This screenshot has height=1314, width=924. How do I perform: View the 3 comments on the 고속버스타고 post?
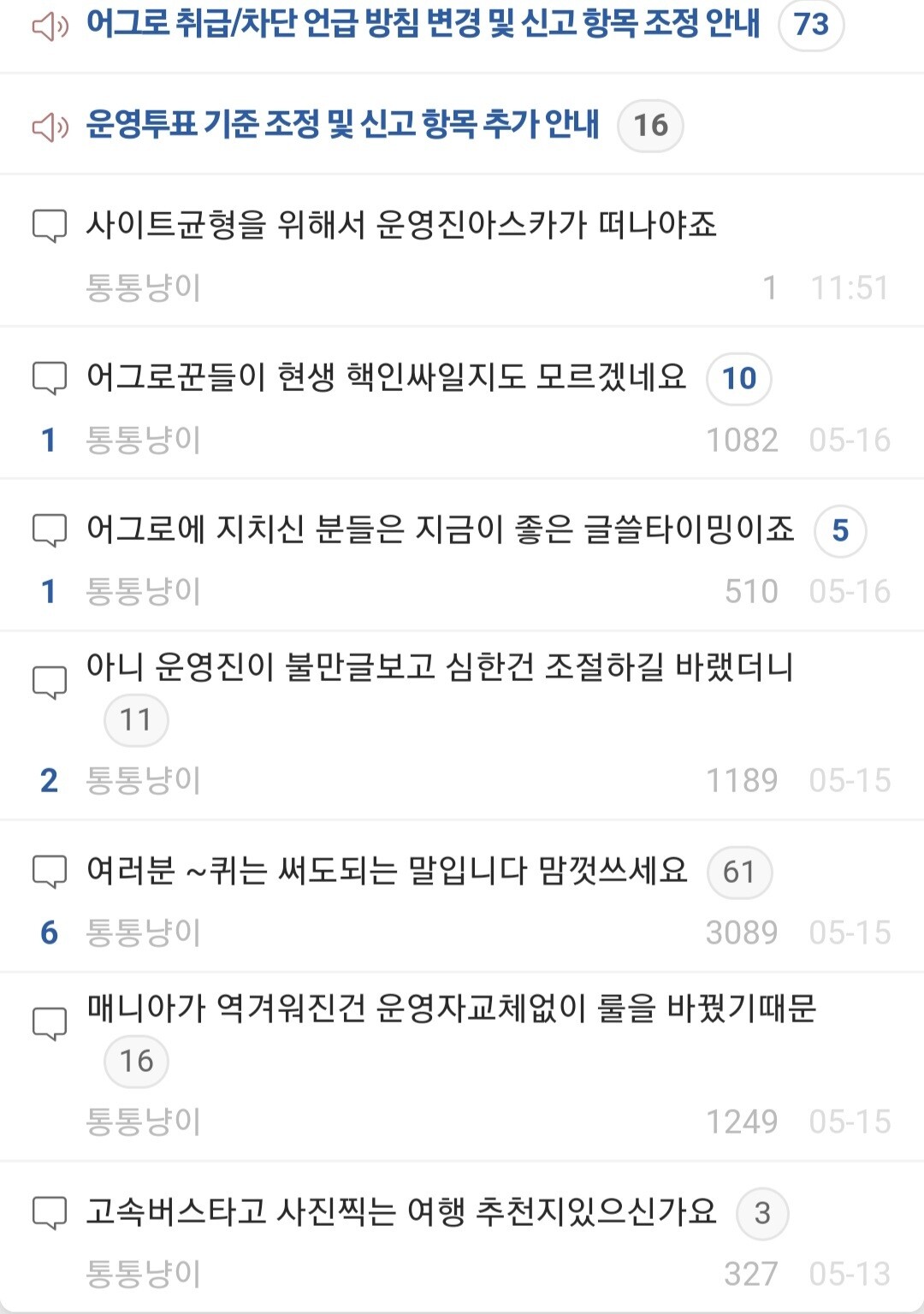(x=762, y=1213)
